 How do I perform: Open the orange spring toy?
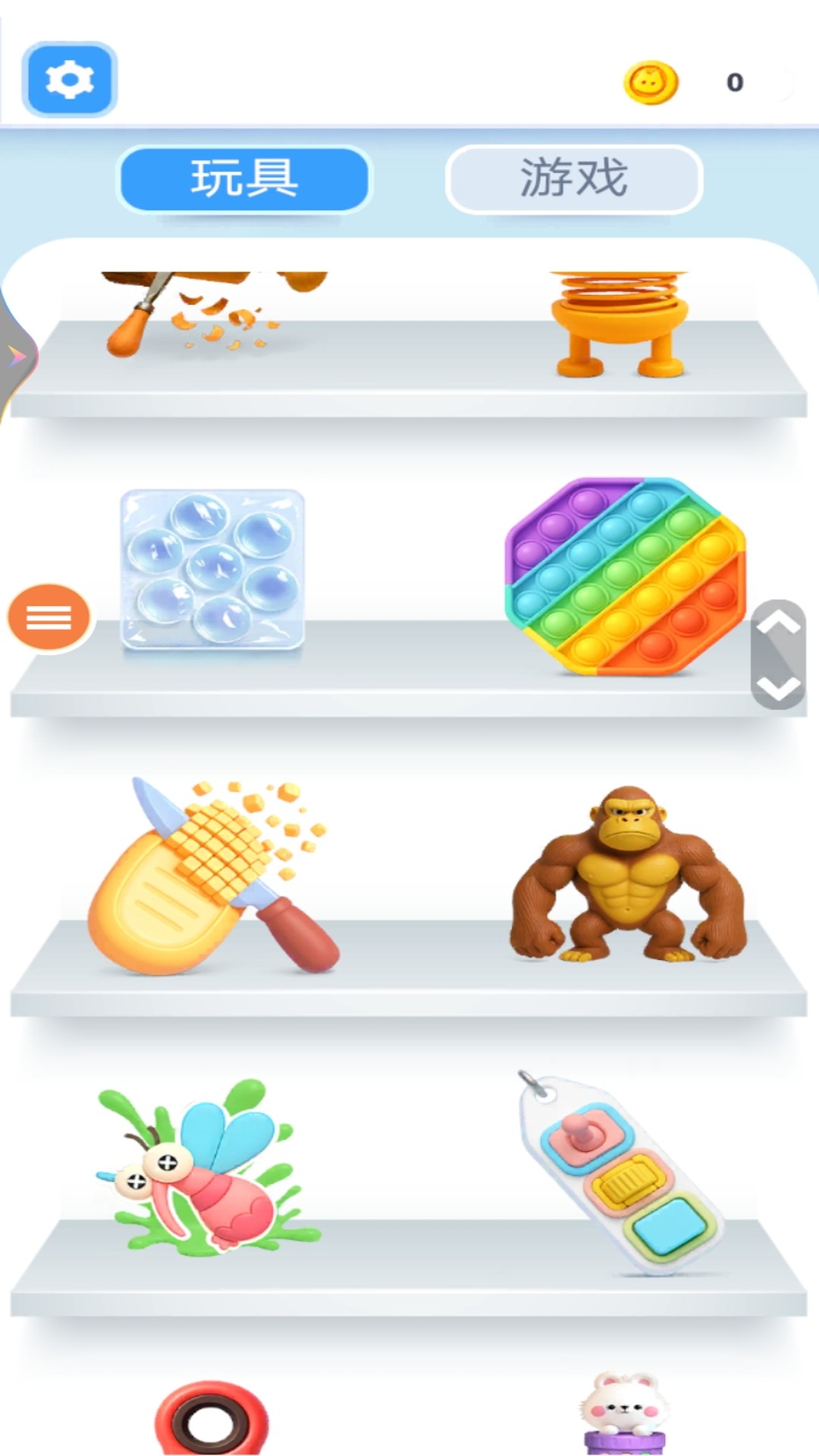[x=620, y=325]
